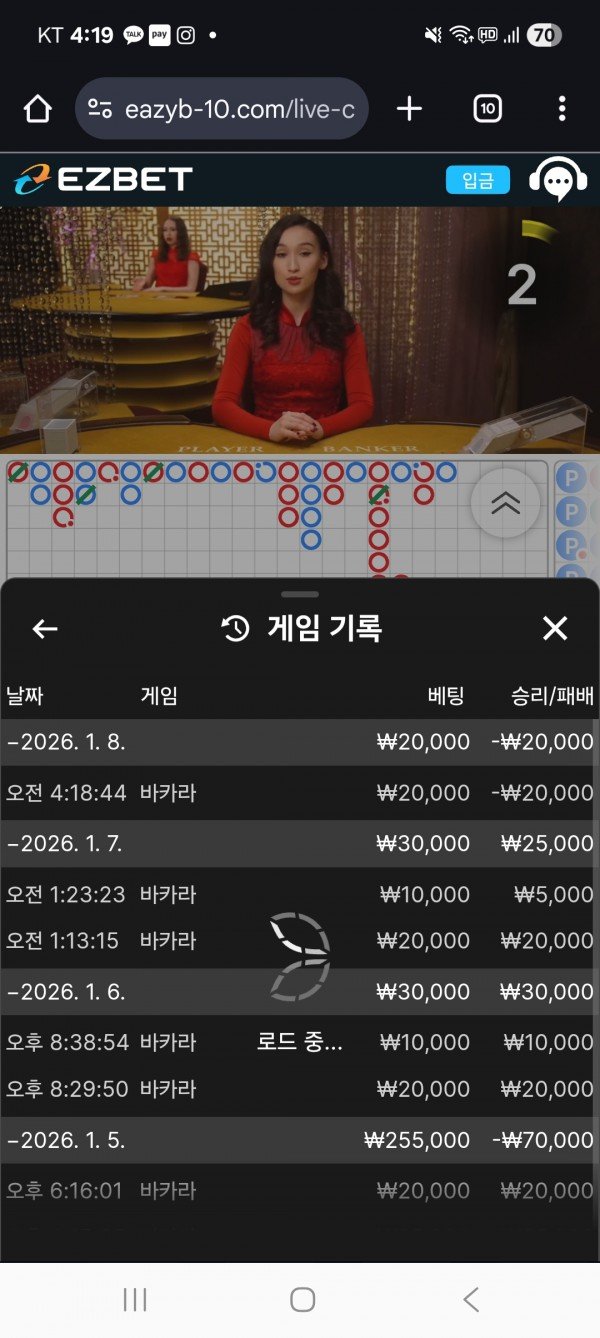Collapse the 2026. 1. 7. date group

66,844
